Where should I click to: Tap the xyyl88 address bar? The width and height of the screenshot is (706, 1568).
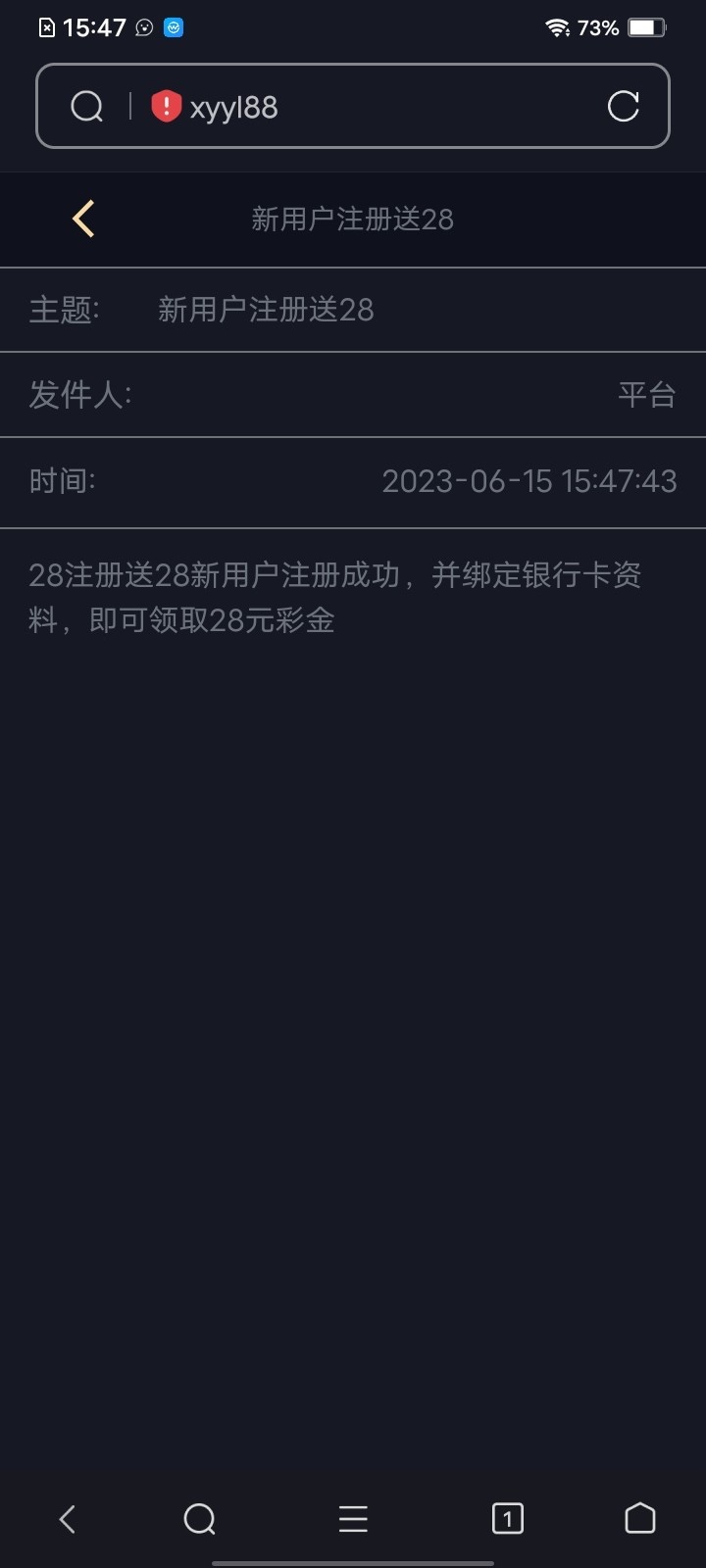(373, 107)
